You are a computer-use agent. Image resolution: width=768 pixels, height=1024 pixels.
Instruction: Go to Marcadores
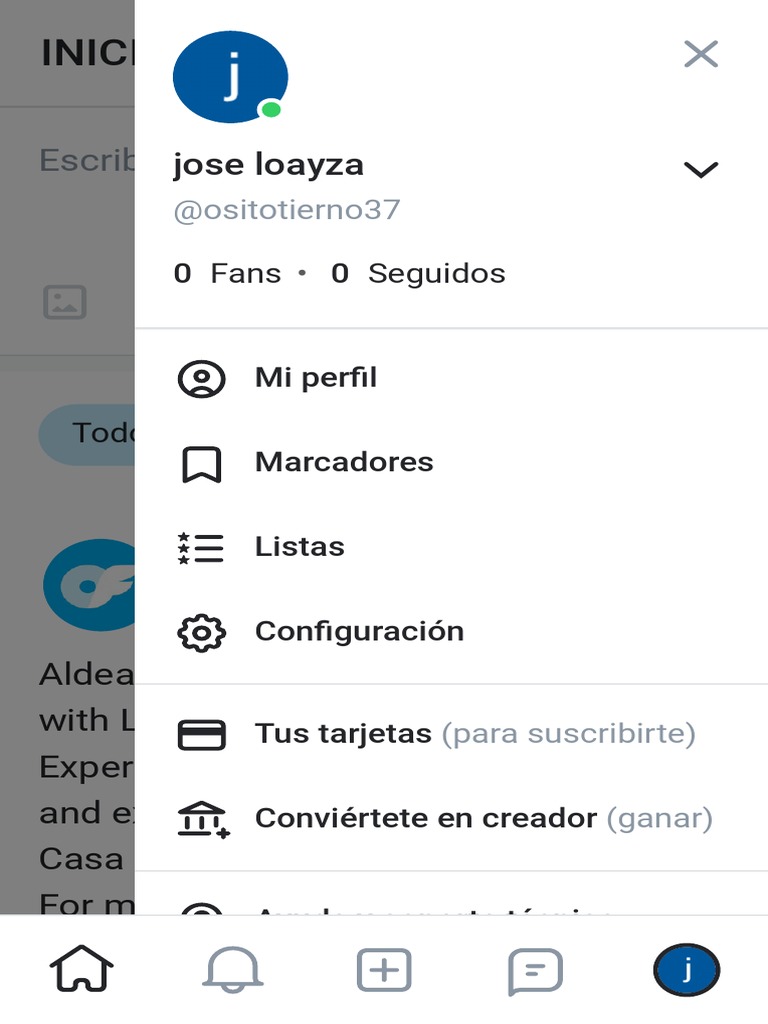343,462
